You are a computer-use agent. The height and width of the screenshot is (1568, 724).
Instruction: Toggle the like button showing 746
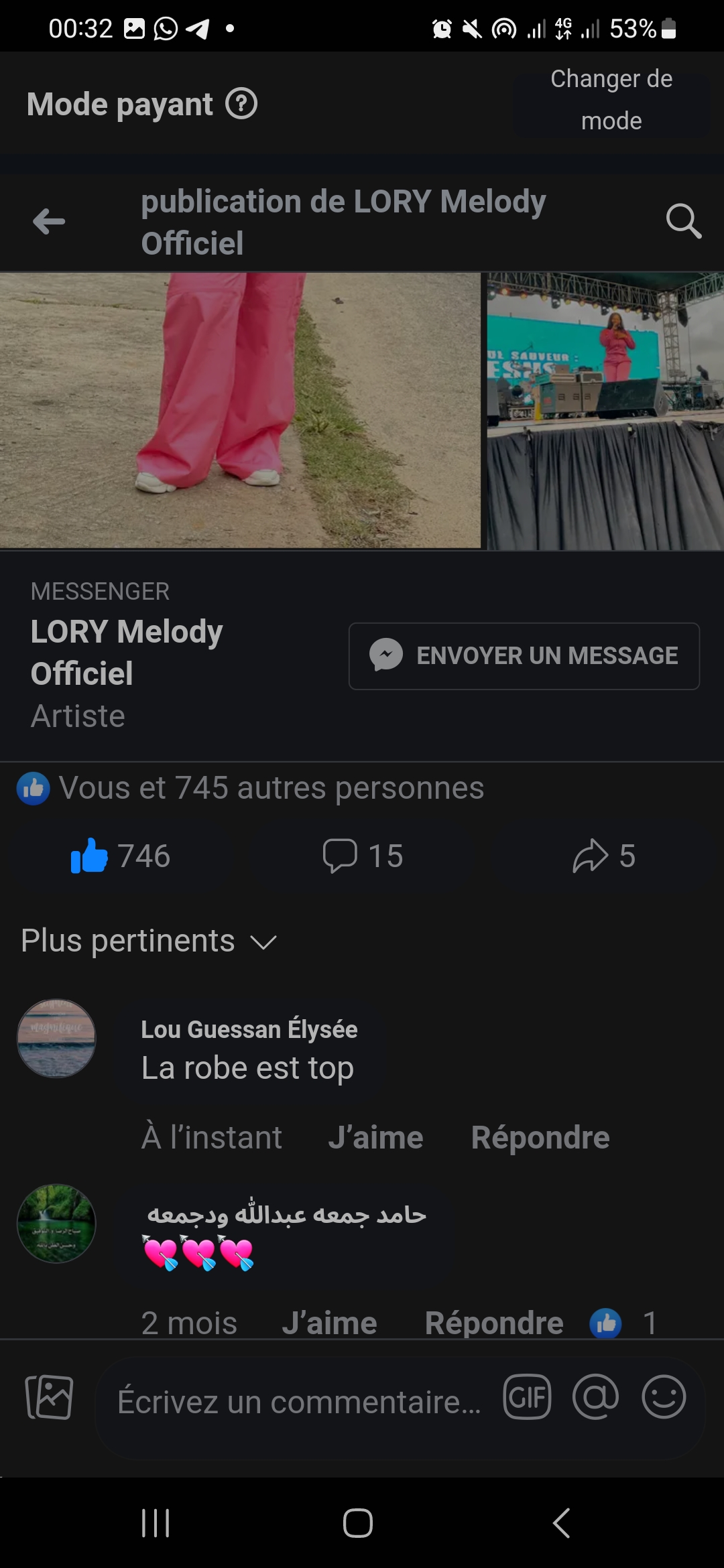pos(121,856)
